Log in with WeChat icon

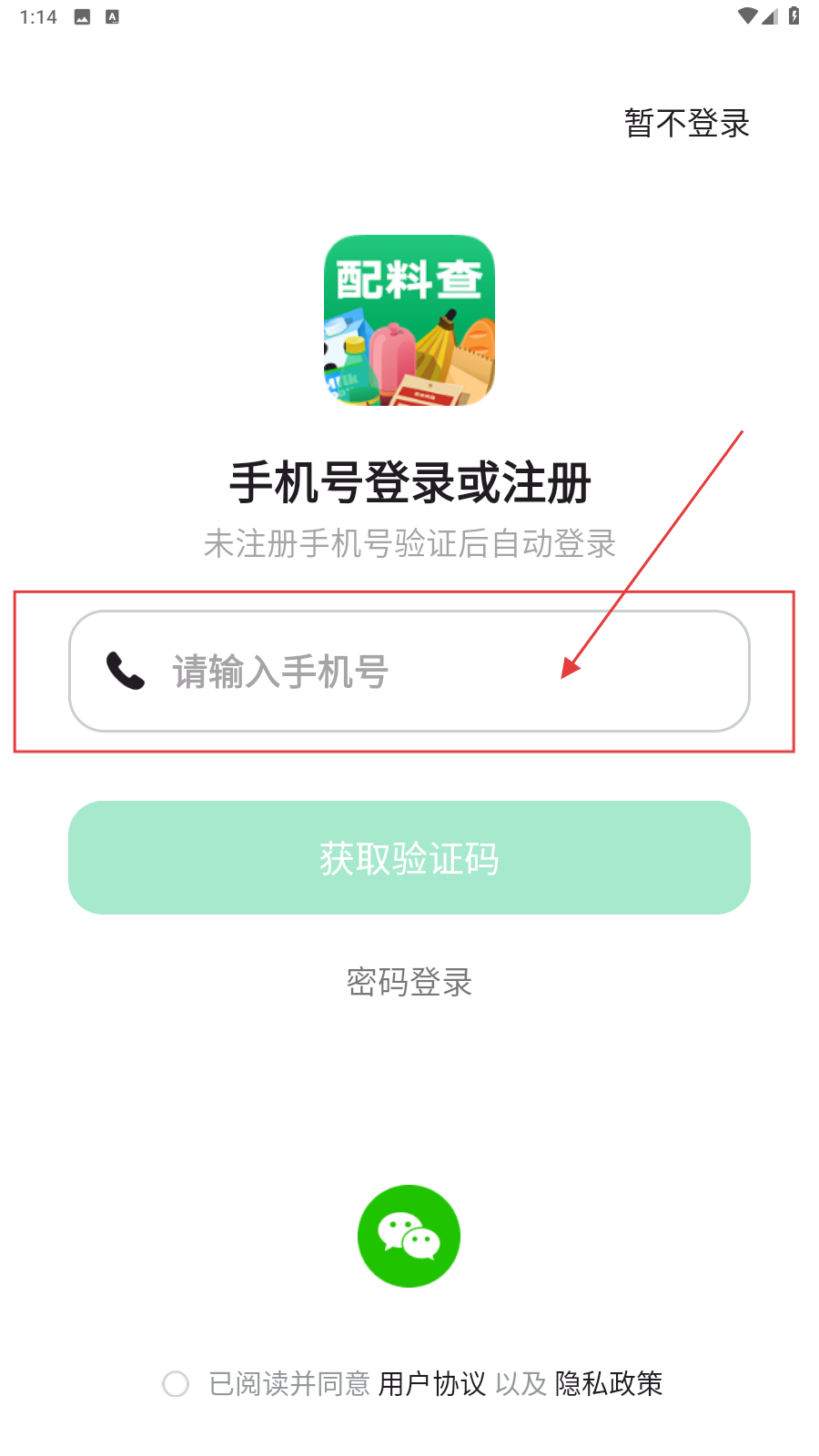409,1236
